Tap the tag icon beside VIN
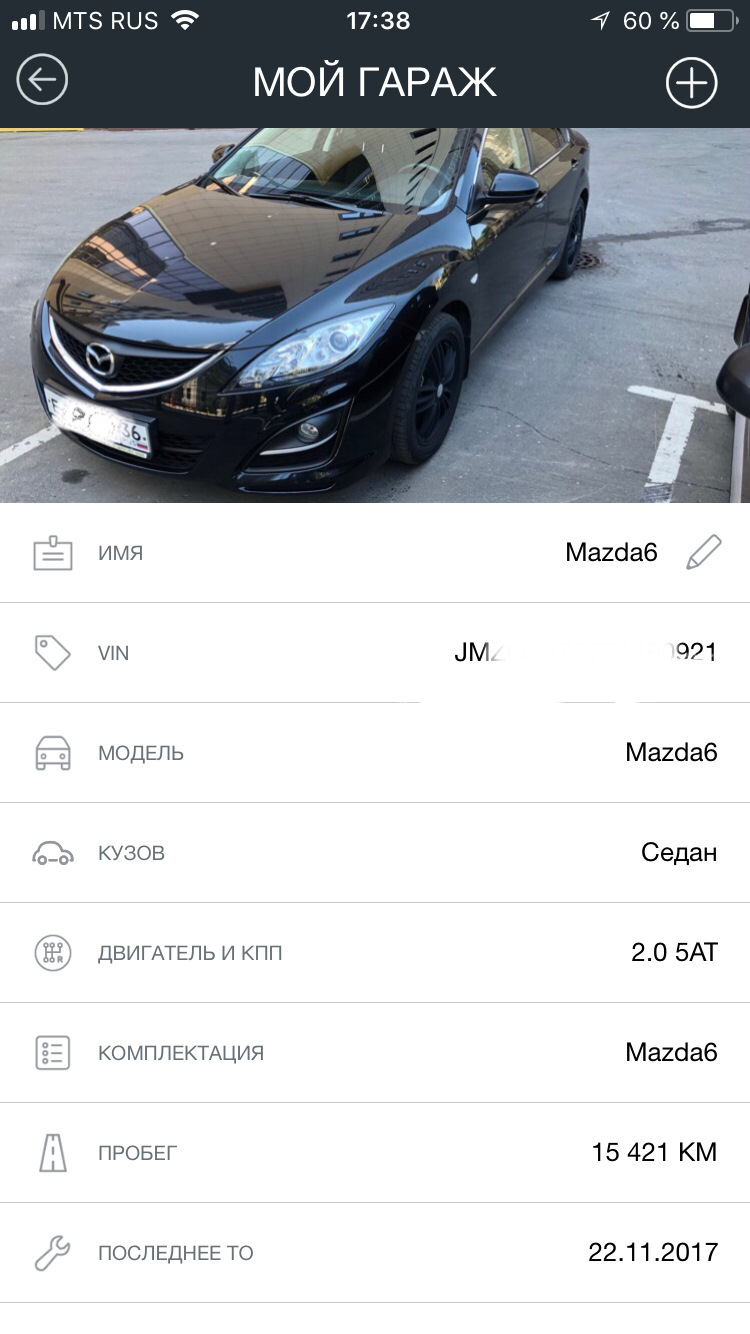This screenshot has height=1334, width=750. 53,652
